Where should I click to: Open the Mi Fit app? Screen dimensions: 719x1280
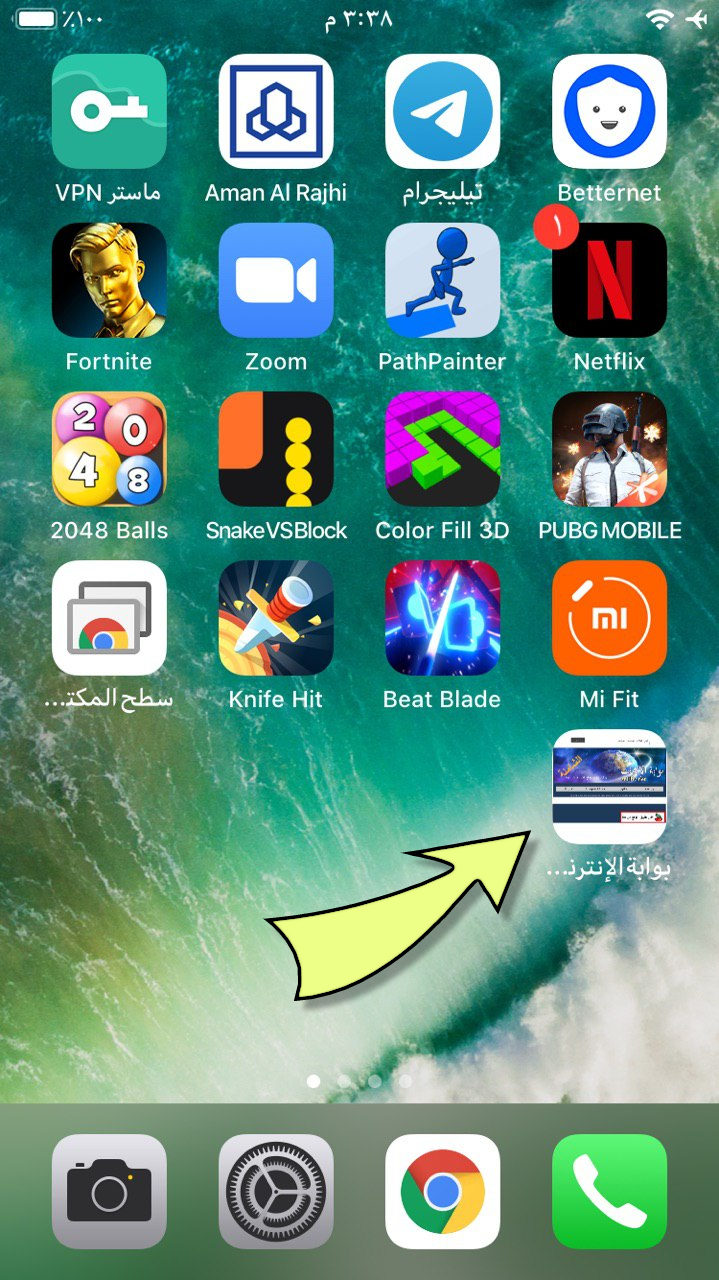609,618
